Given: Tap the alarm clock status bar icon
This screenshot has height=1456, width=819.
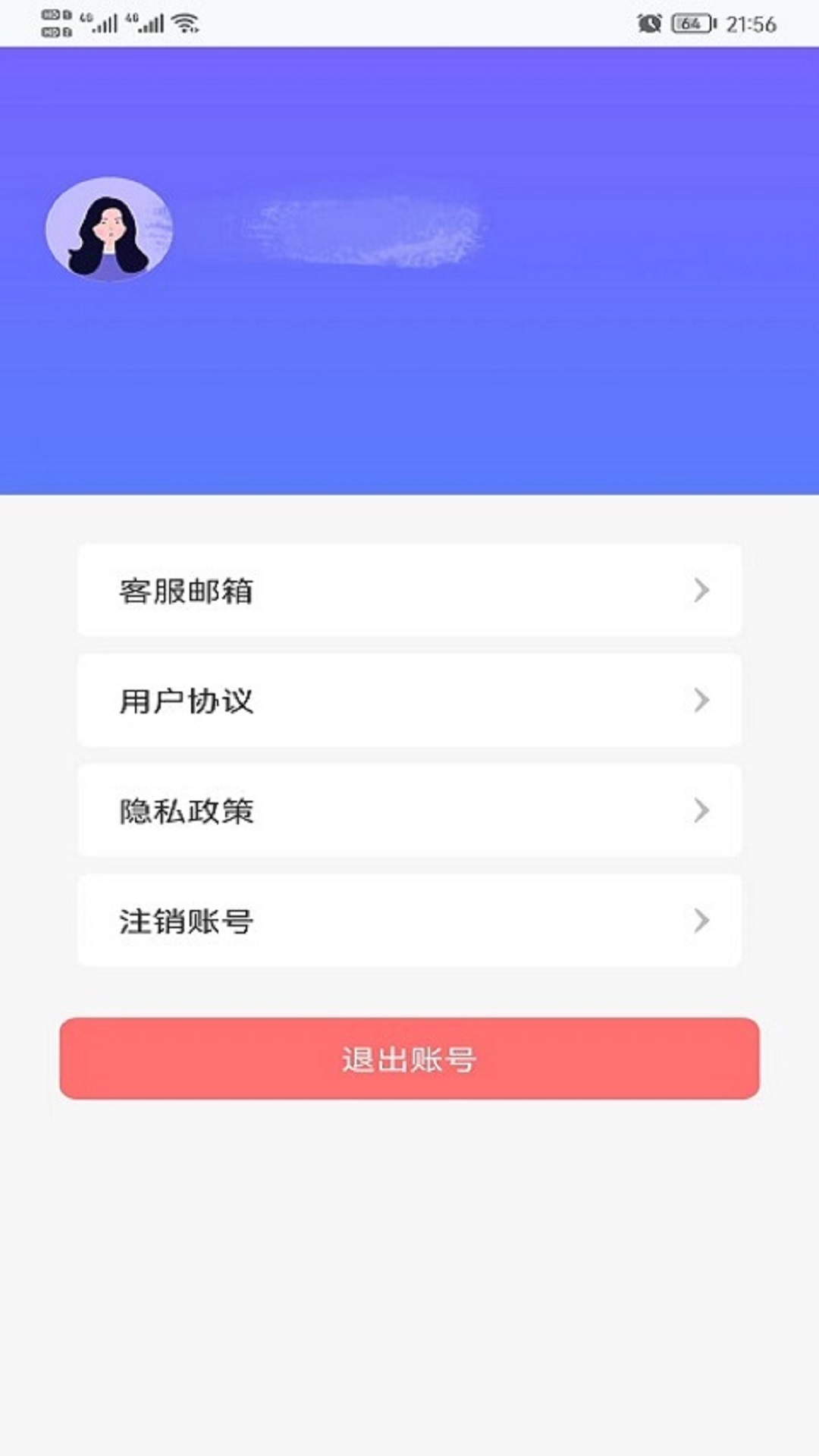Looking at the screenshot, I should [x=648, y=23].
